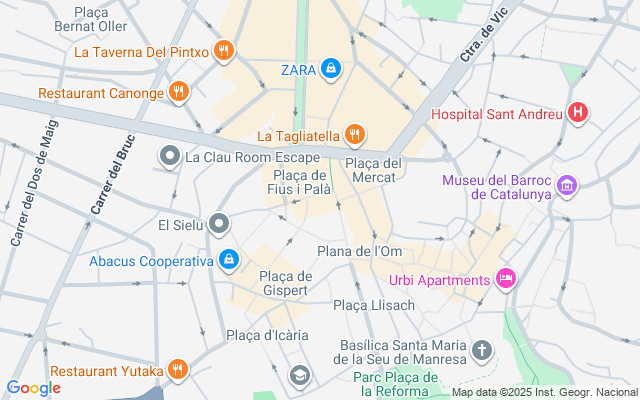Open La Taverna Del Pintxo restaurant pin
Viewport: 640px width, 400px height.
coord(224,51)
